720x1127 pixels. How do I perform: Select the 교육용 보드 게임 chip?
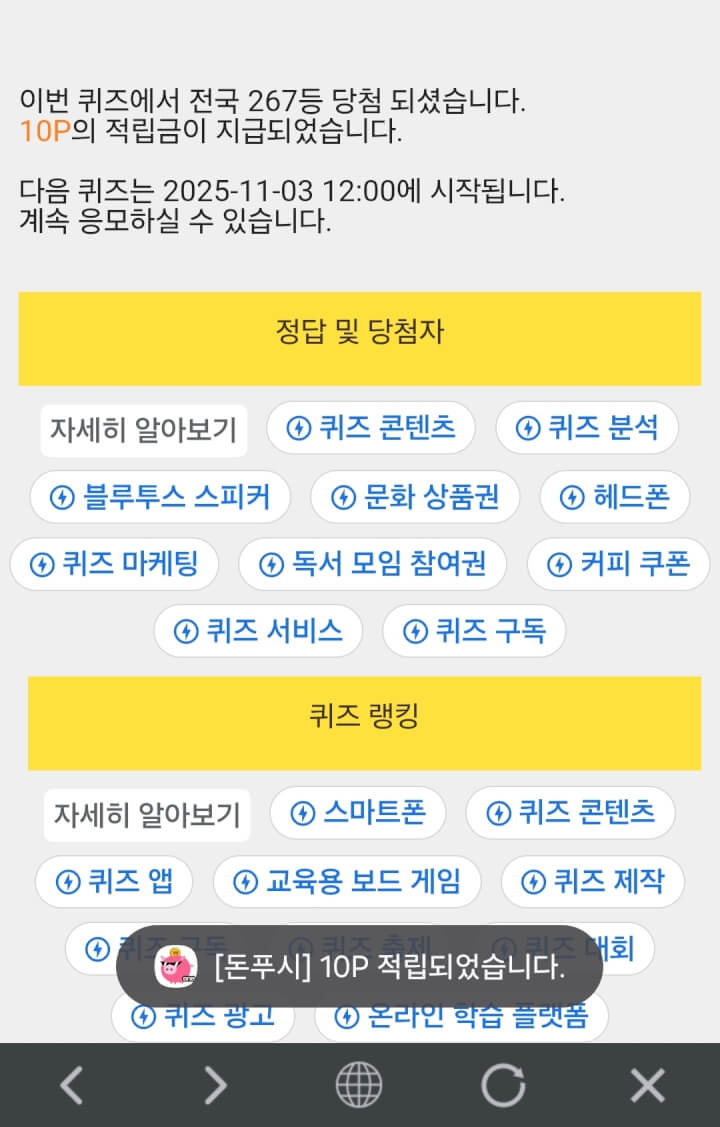pyautogui.click(x=347, y=881)
